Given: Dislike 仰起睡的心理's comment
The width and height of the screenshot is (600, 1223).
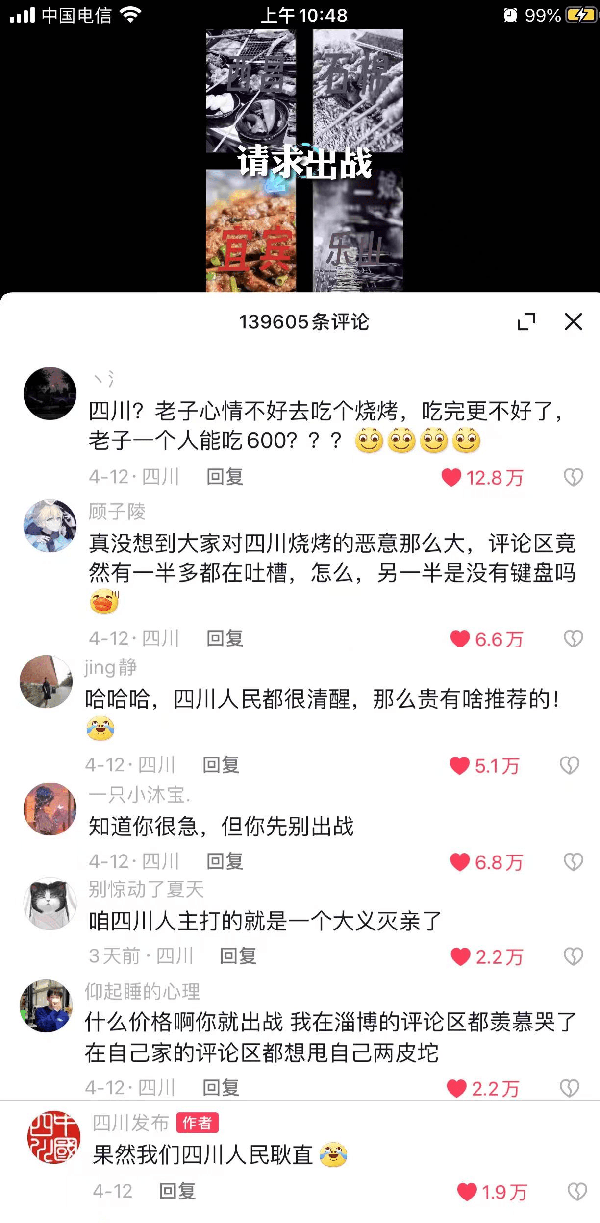Looking at the screenshot, I should point(569,1088).
